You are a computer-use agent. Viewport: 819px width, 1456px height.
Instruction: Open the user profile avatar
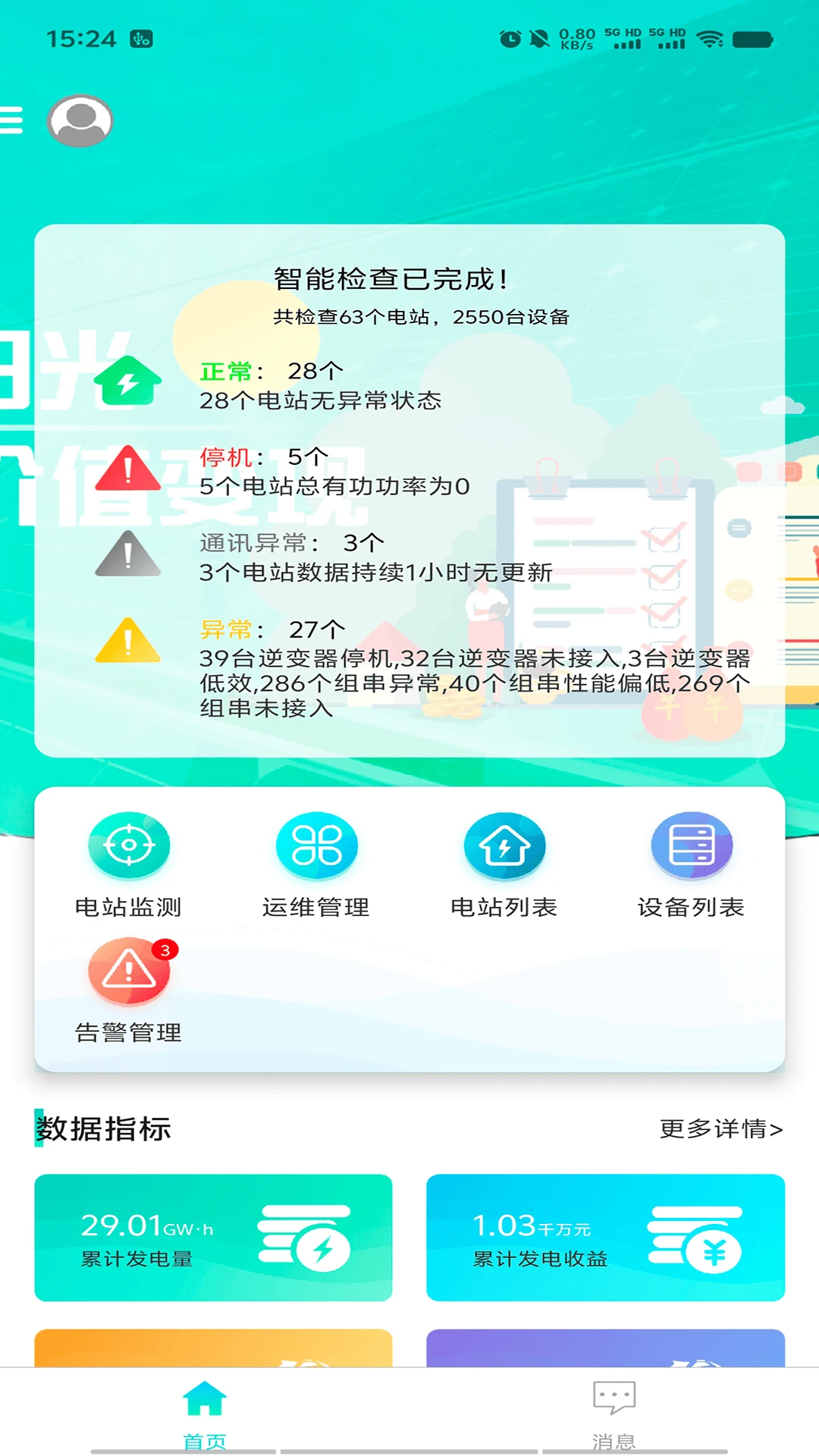80,121
